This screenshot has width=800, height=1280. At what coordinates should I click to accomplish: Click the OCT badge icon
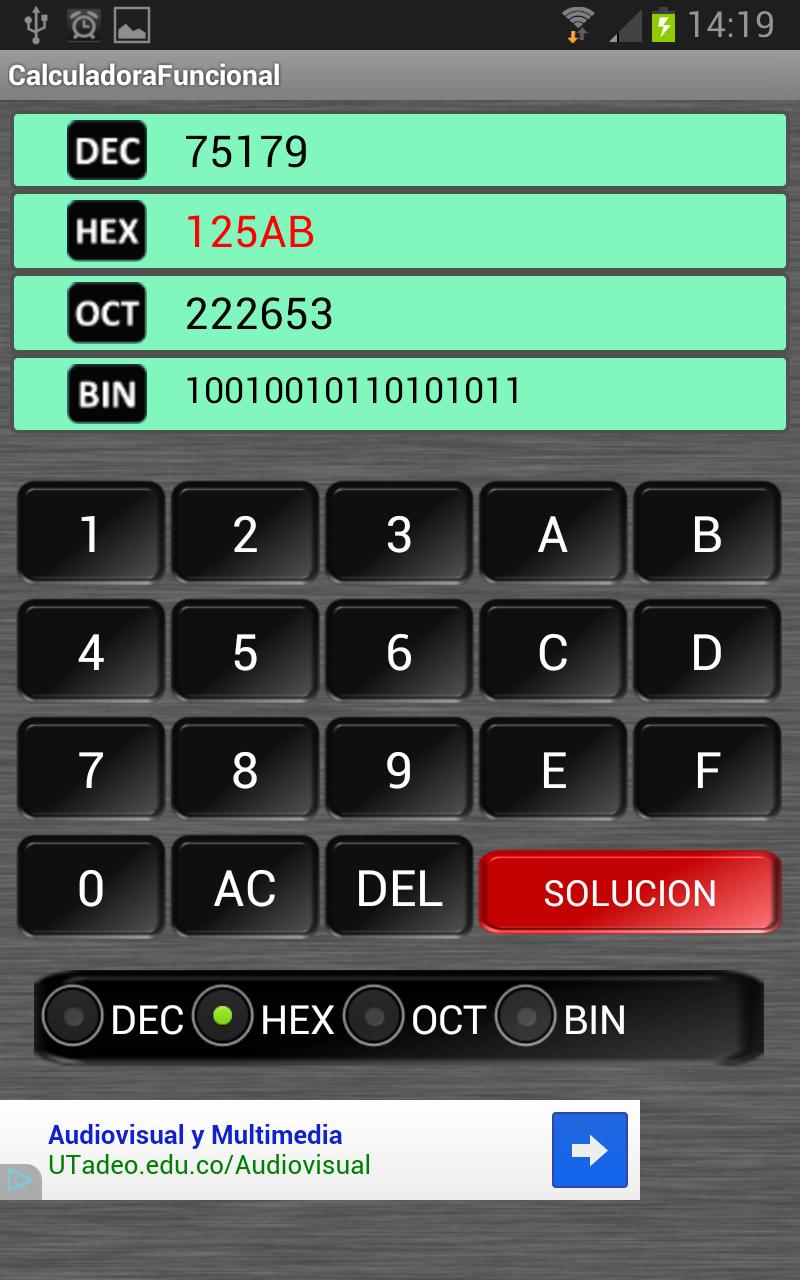(105, 313)
